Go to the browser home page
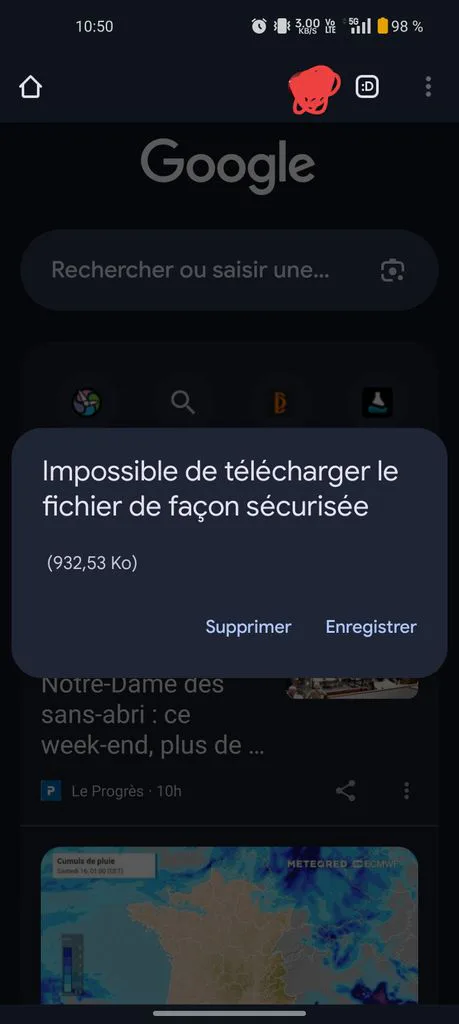This screenshot has width=459, height=1024. [30, 87]
